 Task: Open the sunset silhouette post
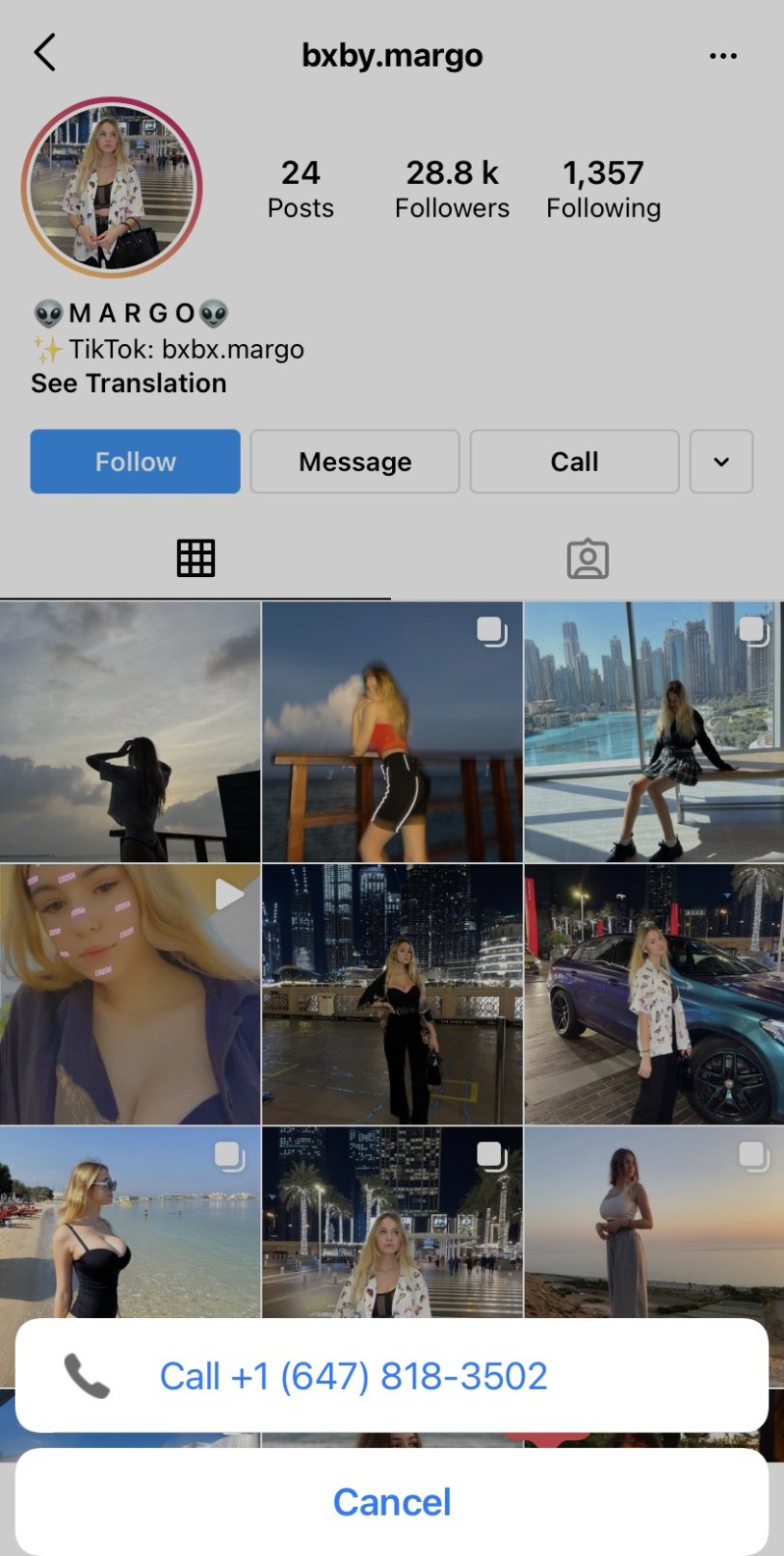pos(130,732)
